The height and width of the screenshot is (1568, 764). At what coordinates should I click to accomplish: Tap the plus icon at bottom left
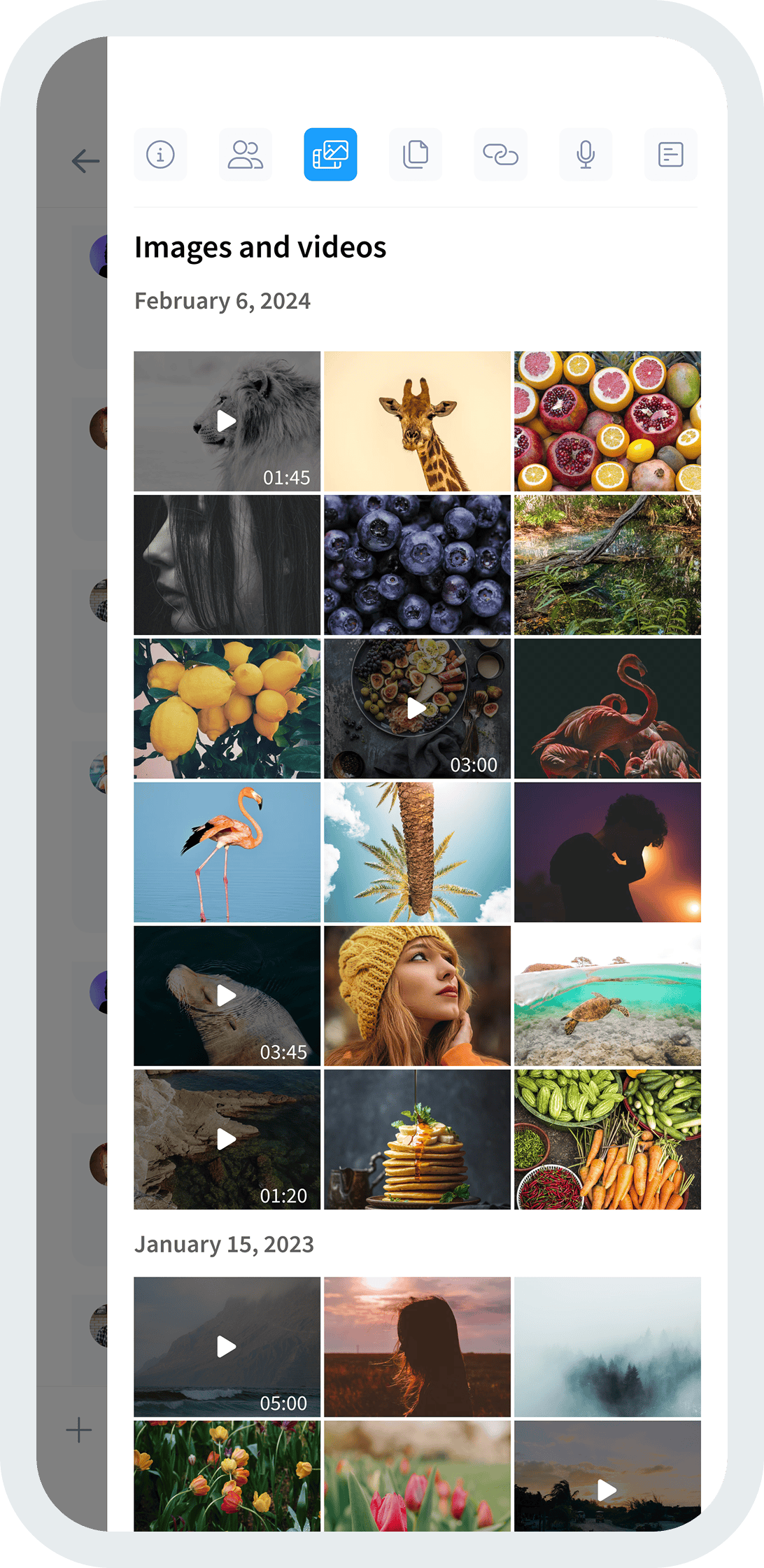tap(79, 1429)
